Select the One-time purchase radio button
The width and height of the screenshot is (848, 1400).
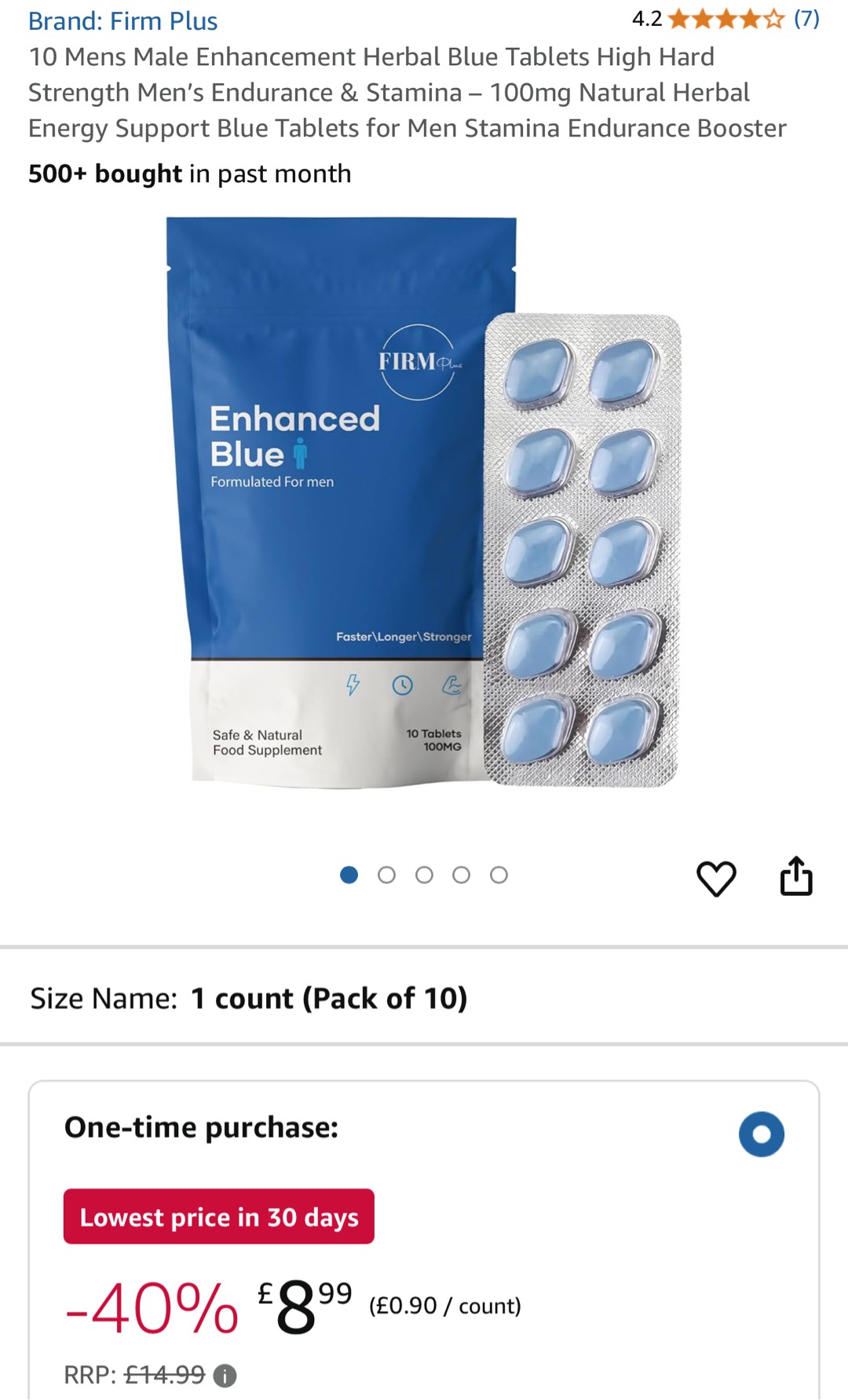(x=761, y=1135)
